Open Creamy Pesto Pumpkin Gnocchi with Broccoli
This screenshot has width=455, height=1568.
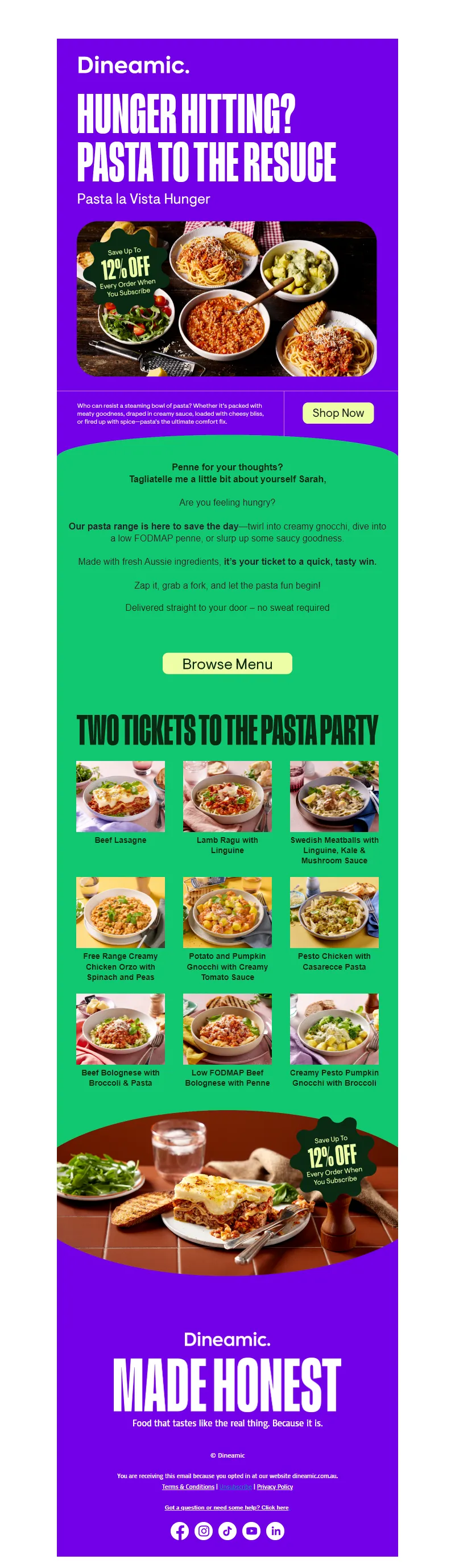pos(334,1029)
